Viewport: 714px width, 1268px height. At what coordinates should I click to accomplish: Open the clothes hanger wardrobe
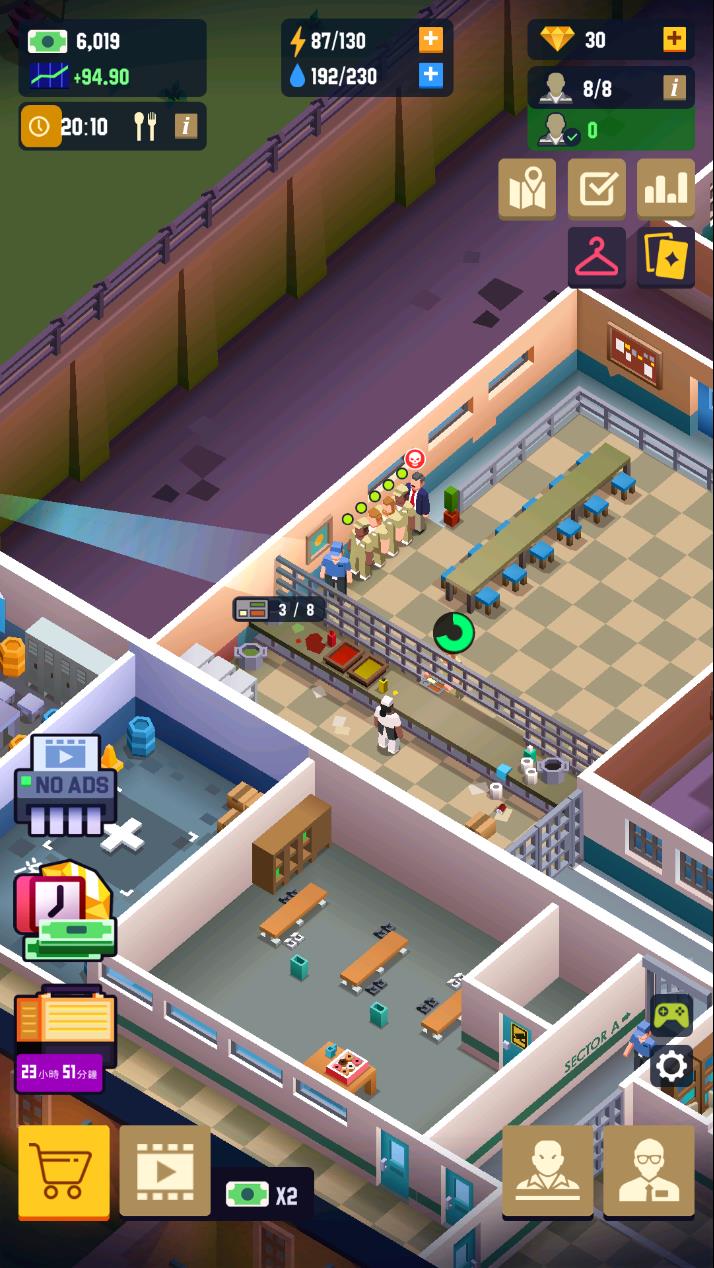[x=597, y=258]
